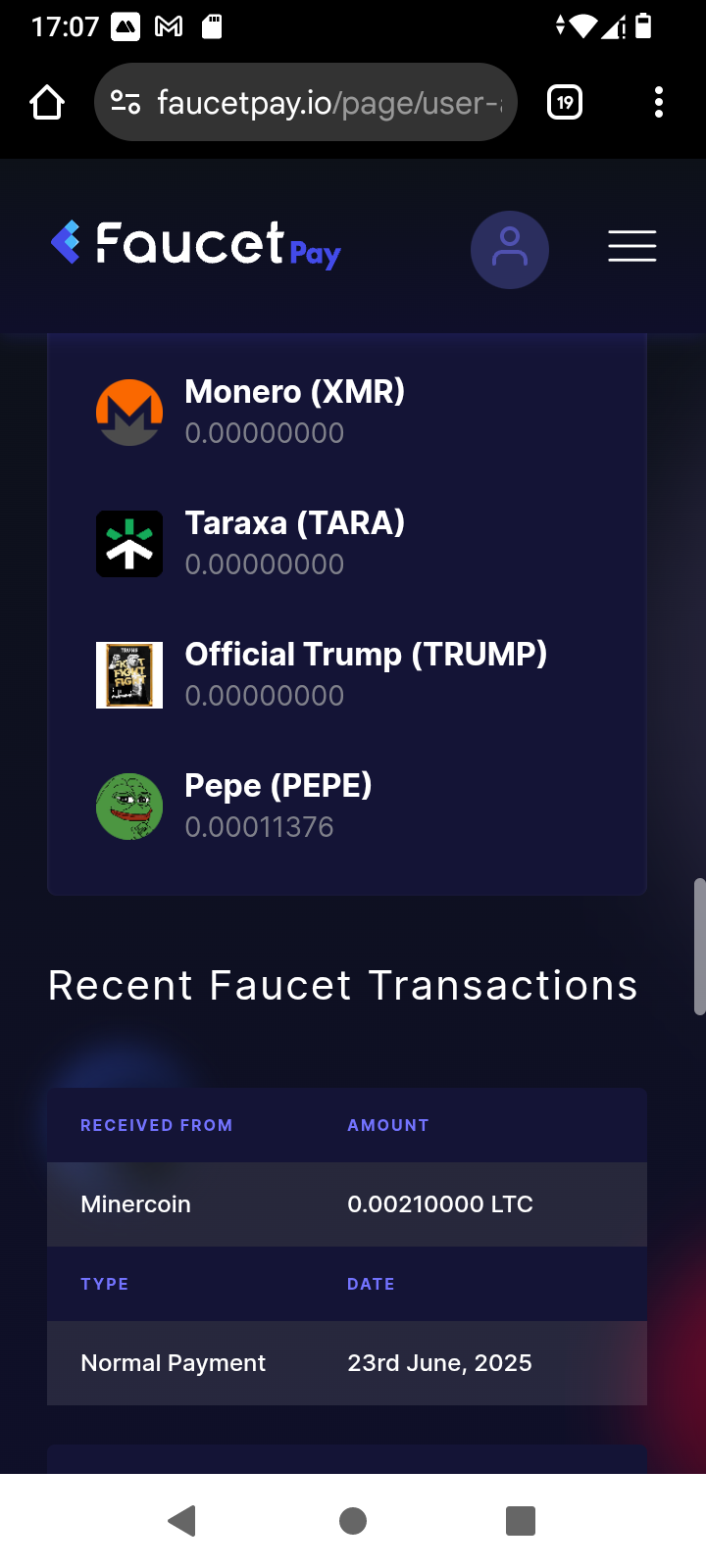Go back with the system back button
Image resolution: width=706 pixels, height=1568 pixels.
pyautogui.click(x=182, y=1521)
